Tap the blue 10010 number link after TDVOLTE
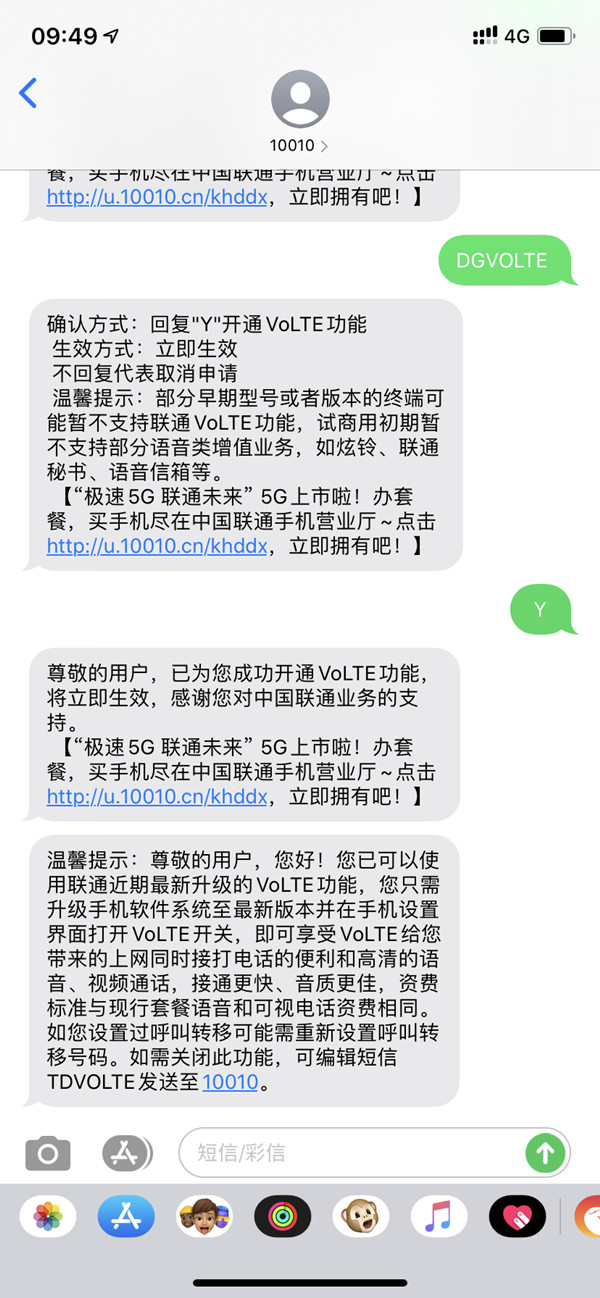600x1298 pixels. tap(230, 1081)
